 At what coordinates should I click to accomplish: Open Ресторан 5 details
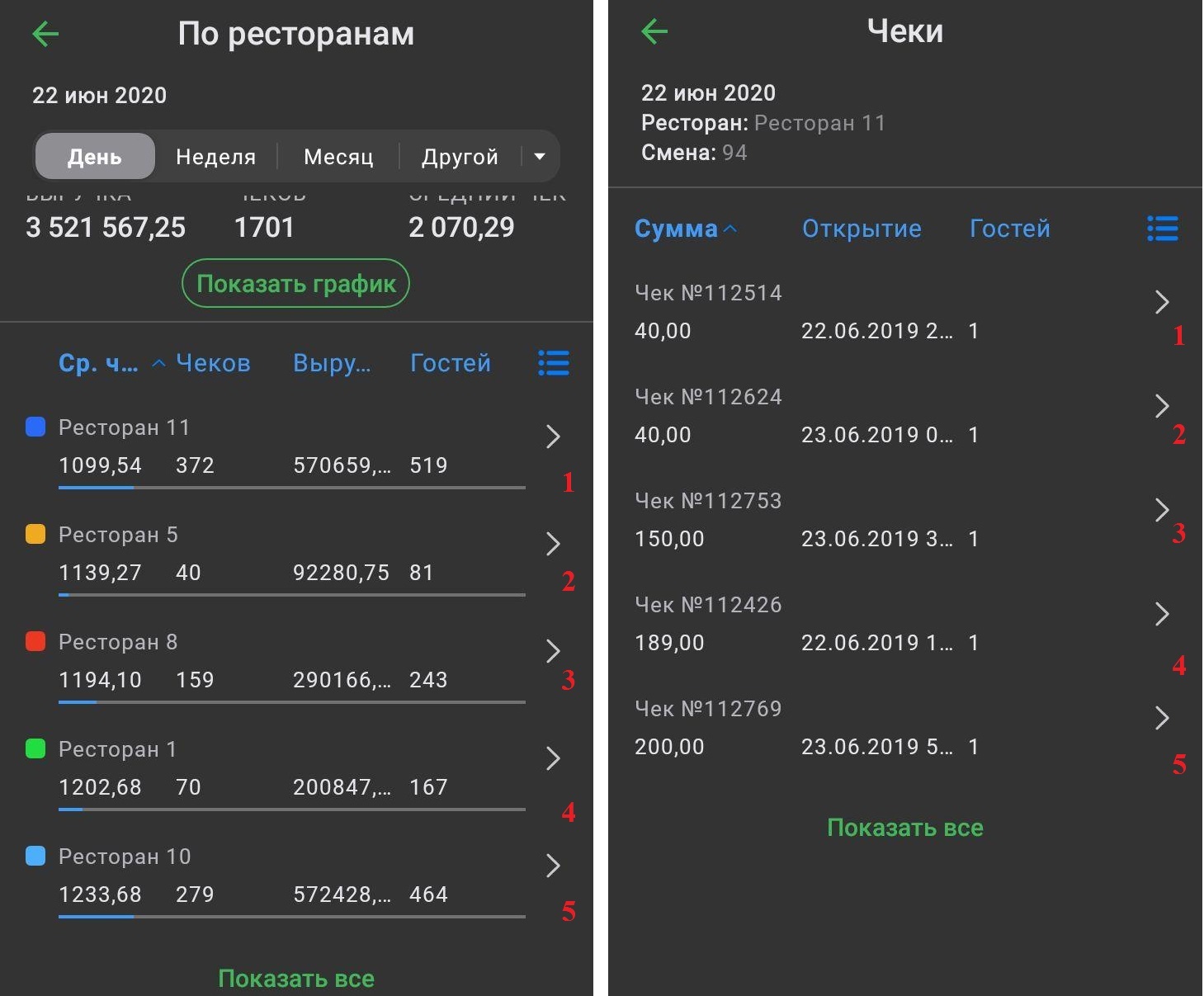pos(552,544)
